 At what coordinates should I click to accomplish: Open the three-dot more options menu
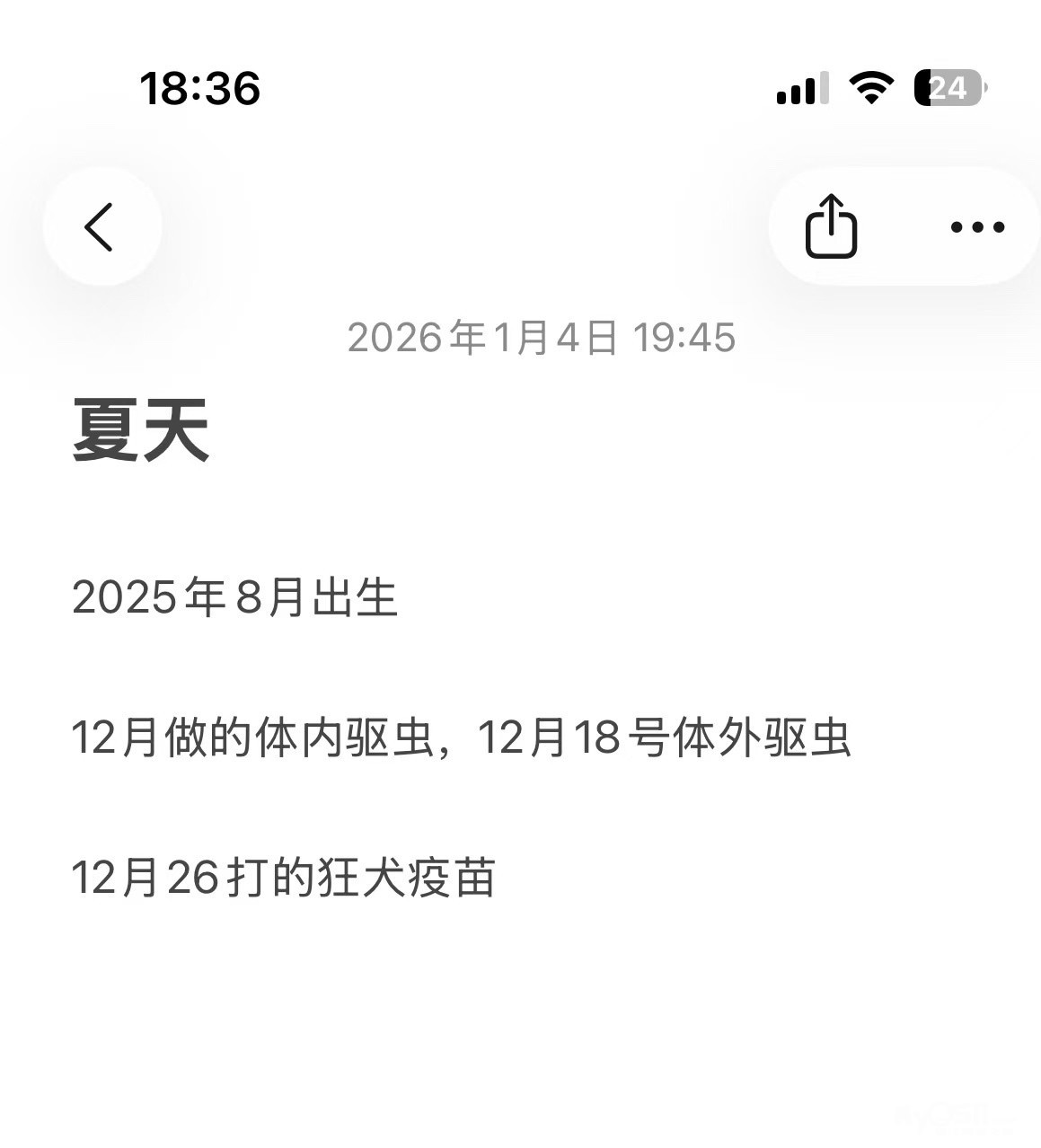click(x=977, y=226)
